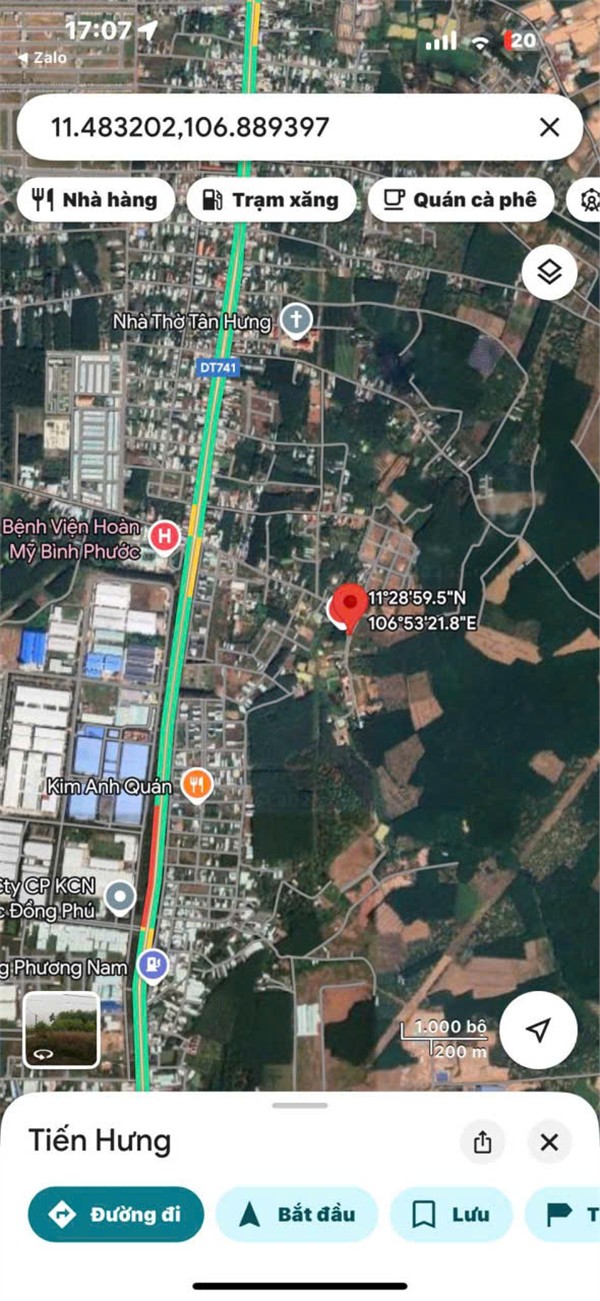Save this place with Lưu
Screen dimensions: 600x1301
point(451,1214)
